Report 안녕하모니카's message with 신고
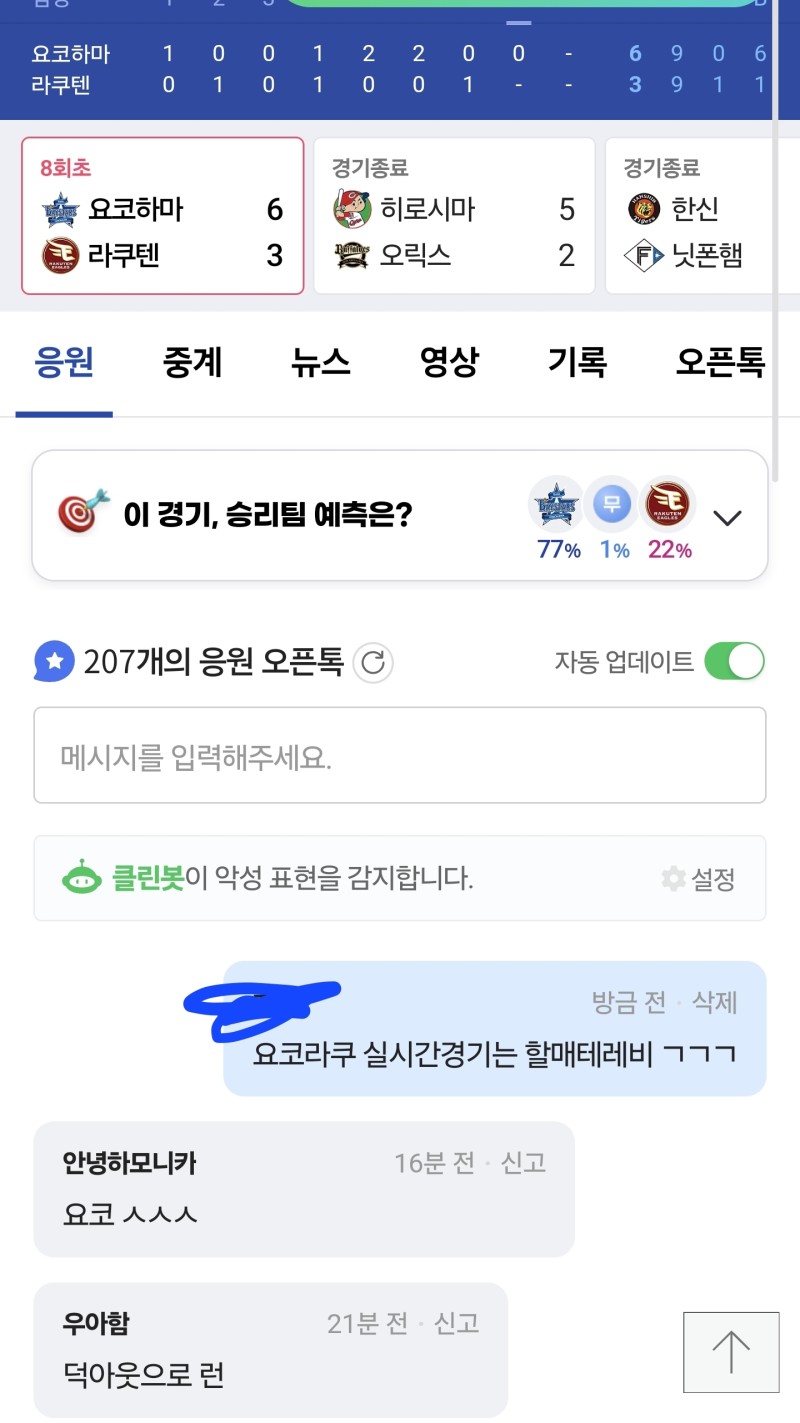This screenshot has height=1423, width=800. click(523, 1162)
